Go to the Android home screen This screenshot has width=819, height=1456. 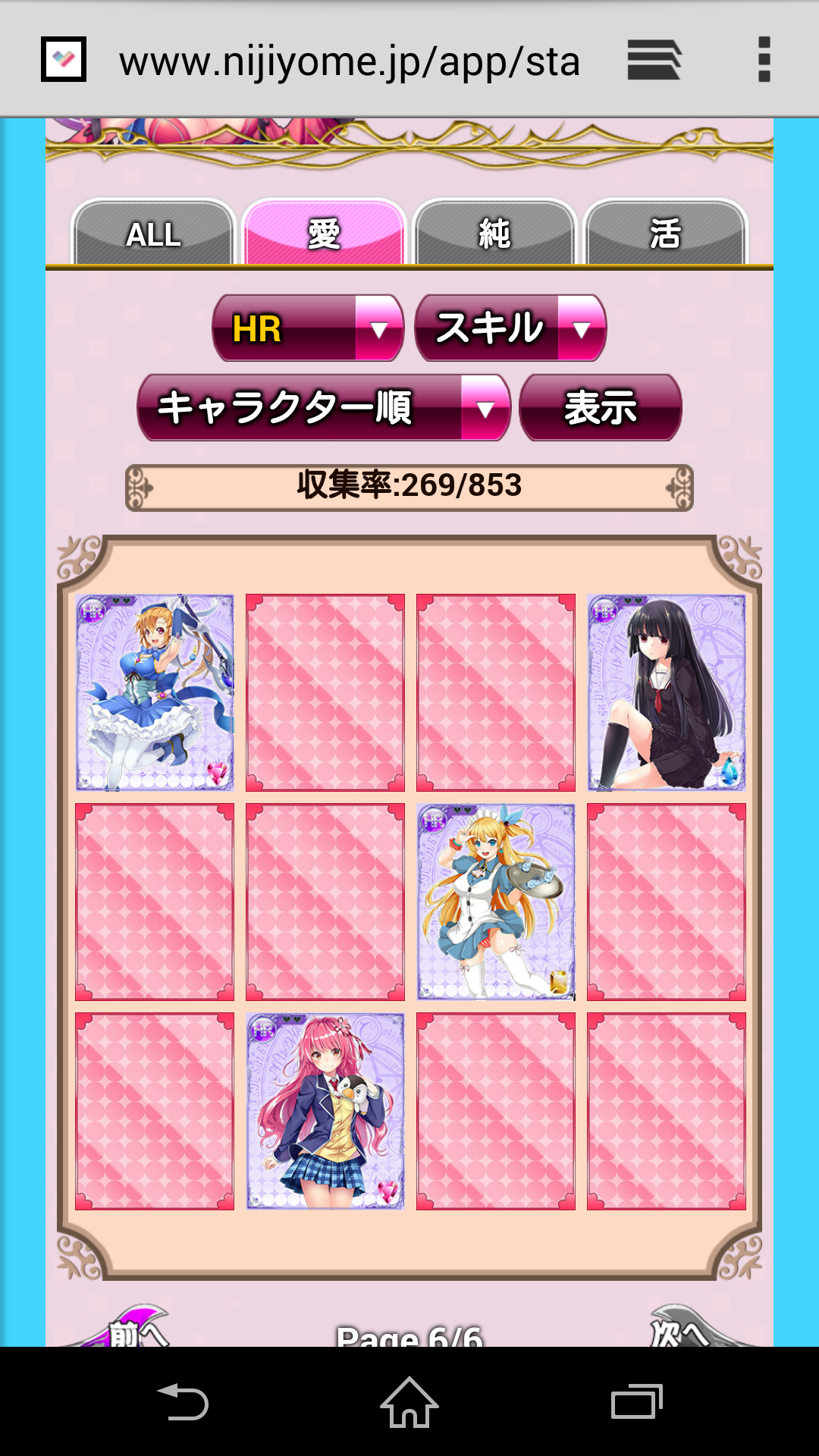pyautogui.click(x=409, y=1402)
